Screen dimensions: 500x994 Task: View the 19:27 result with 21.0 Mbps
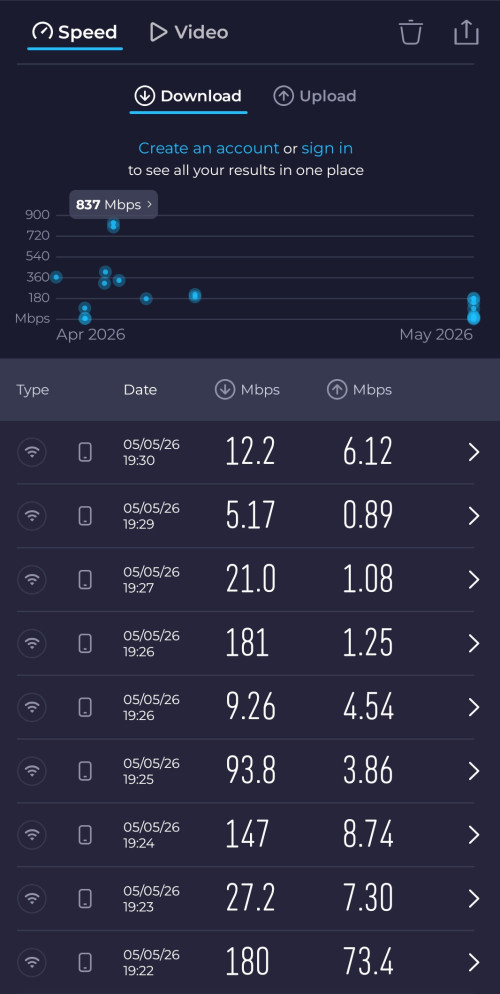click(x=250, y=580)
